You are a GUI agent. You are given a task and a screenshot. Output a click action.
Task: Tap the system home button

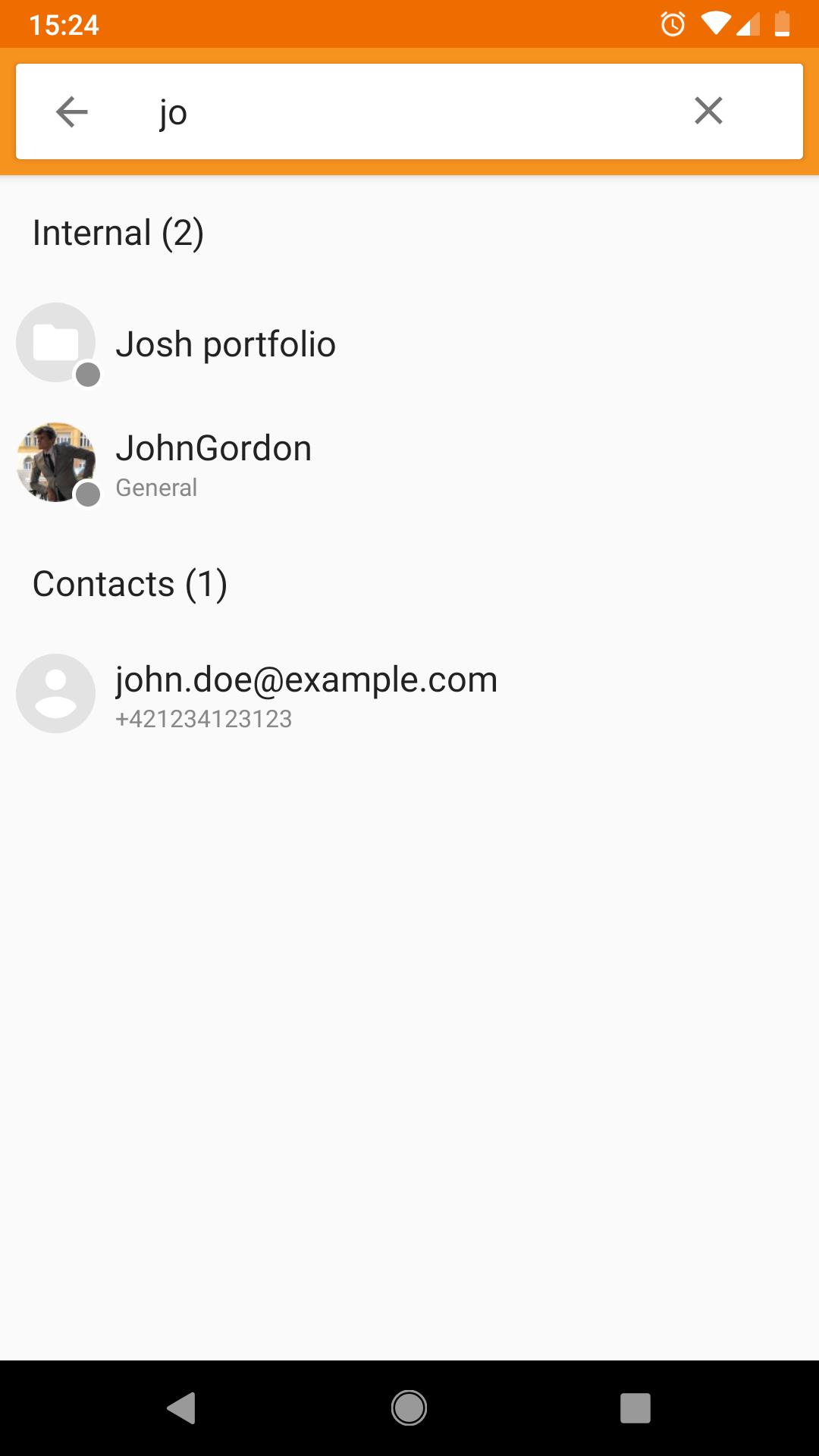point(409,1408)
